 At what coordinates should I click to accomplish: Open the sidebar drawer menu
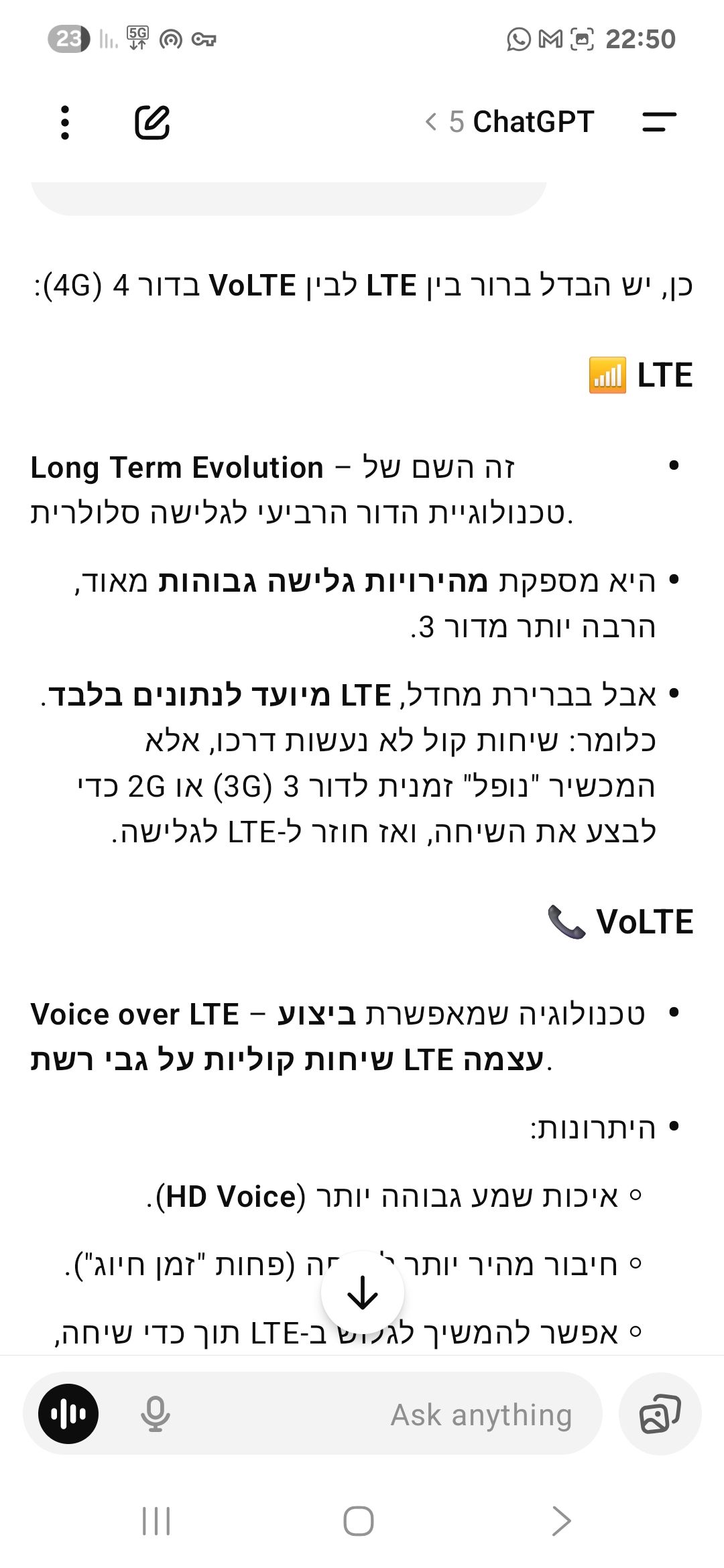pyautogui.click(x=658, y=122)
